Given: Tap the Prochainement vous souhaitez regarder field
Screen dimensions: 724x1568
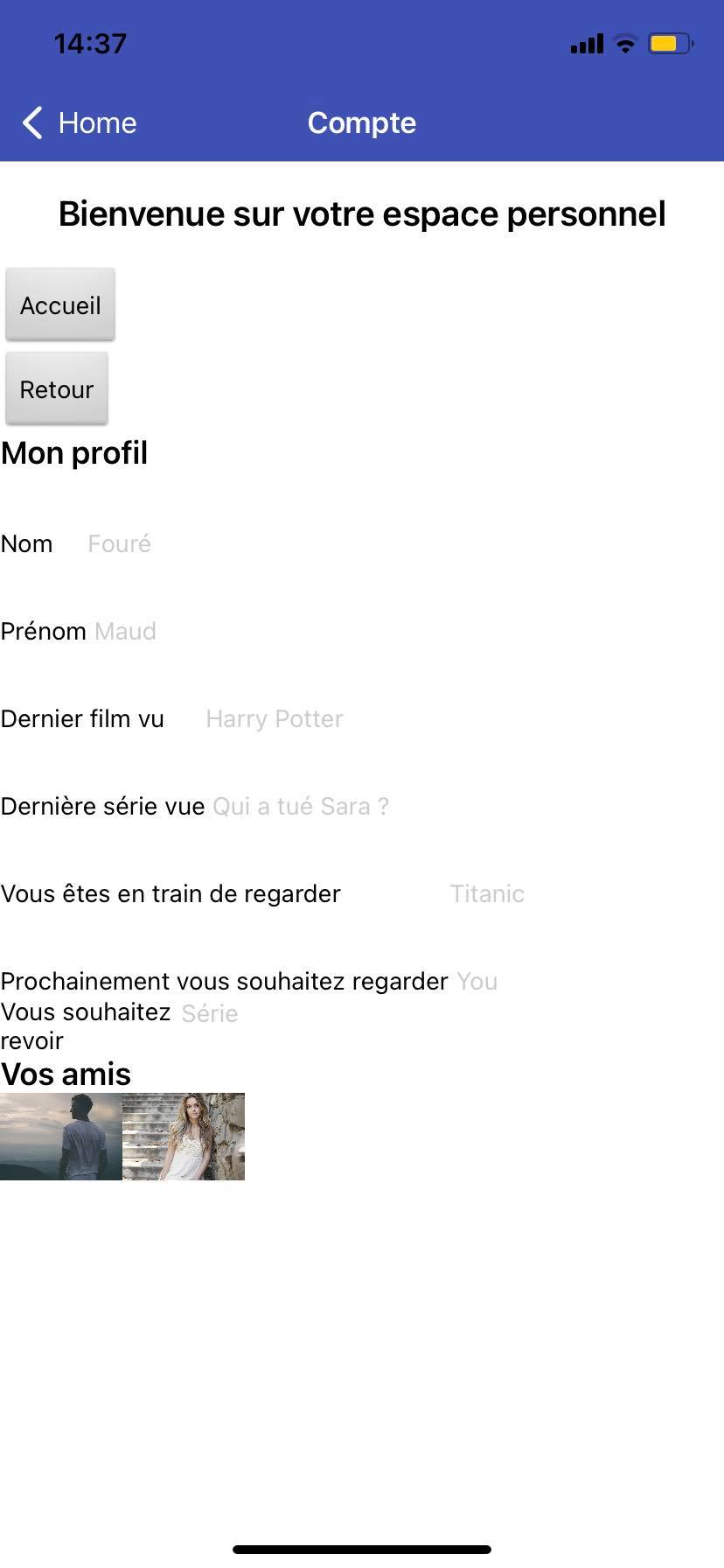Looking at the screenshot, I should [477, 981].
